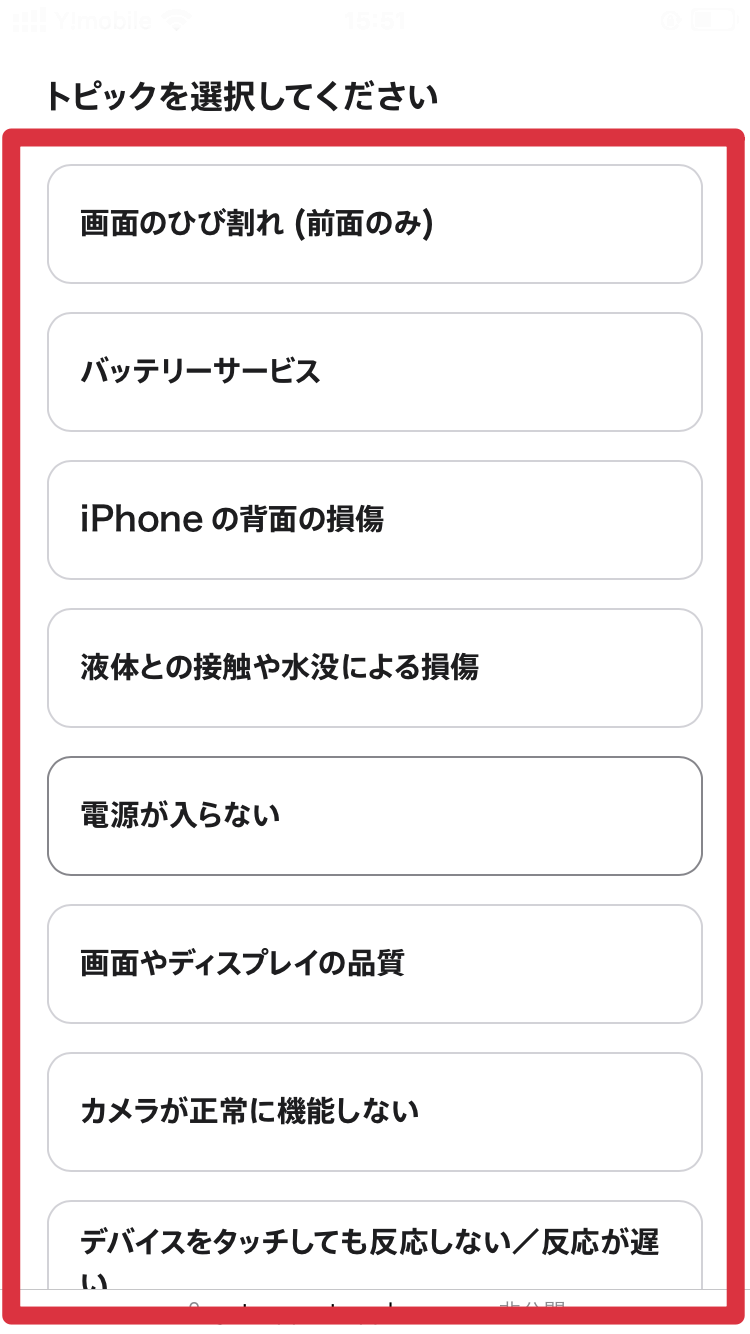
Task: Choose 画面やディスプレイの品質
Action: [x=375, y=964]
